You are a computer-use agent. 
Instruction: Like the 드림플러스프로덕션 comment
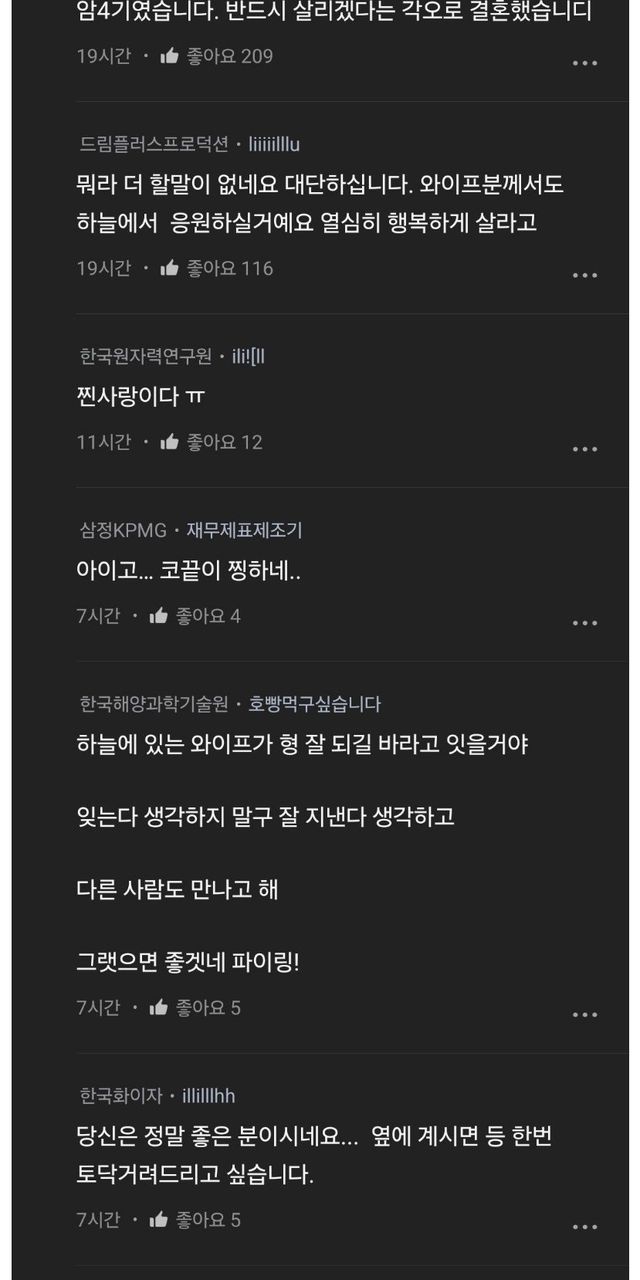click(169, 268)
